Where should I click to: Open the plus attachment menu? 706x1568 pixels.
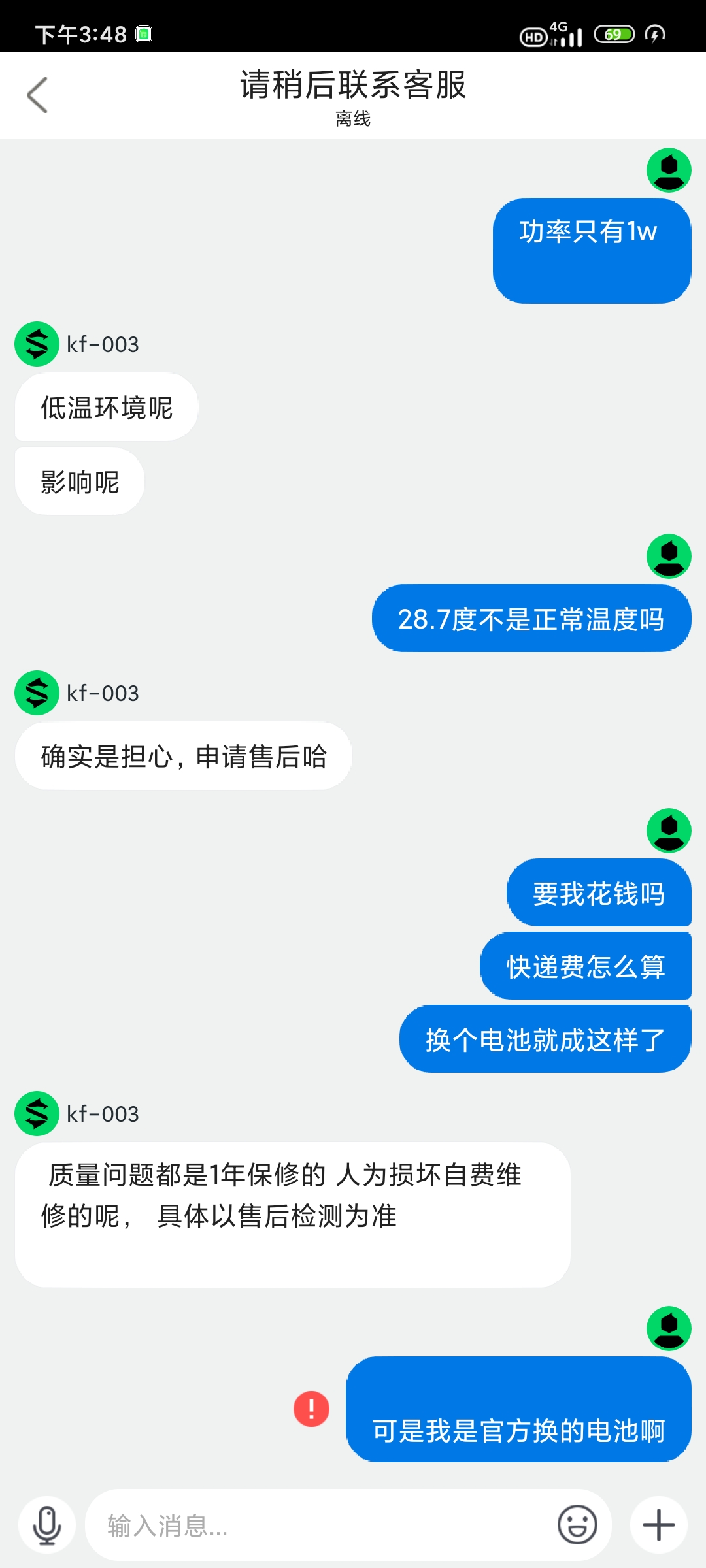point(658,1526)
